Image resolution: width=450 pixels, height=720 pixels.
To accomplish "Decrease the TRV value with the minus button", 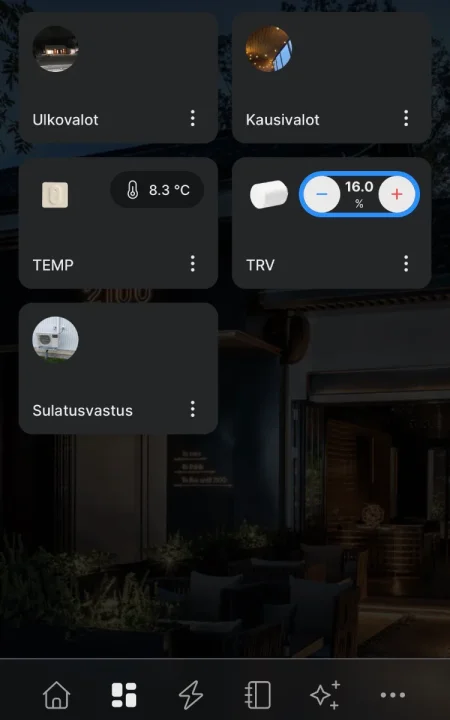I will coord(322,194).
